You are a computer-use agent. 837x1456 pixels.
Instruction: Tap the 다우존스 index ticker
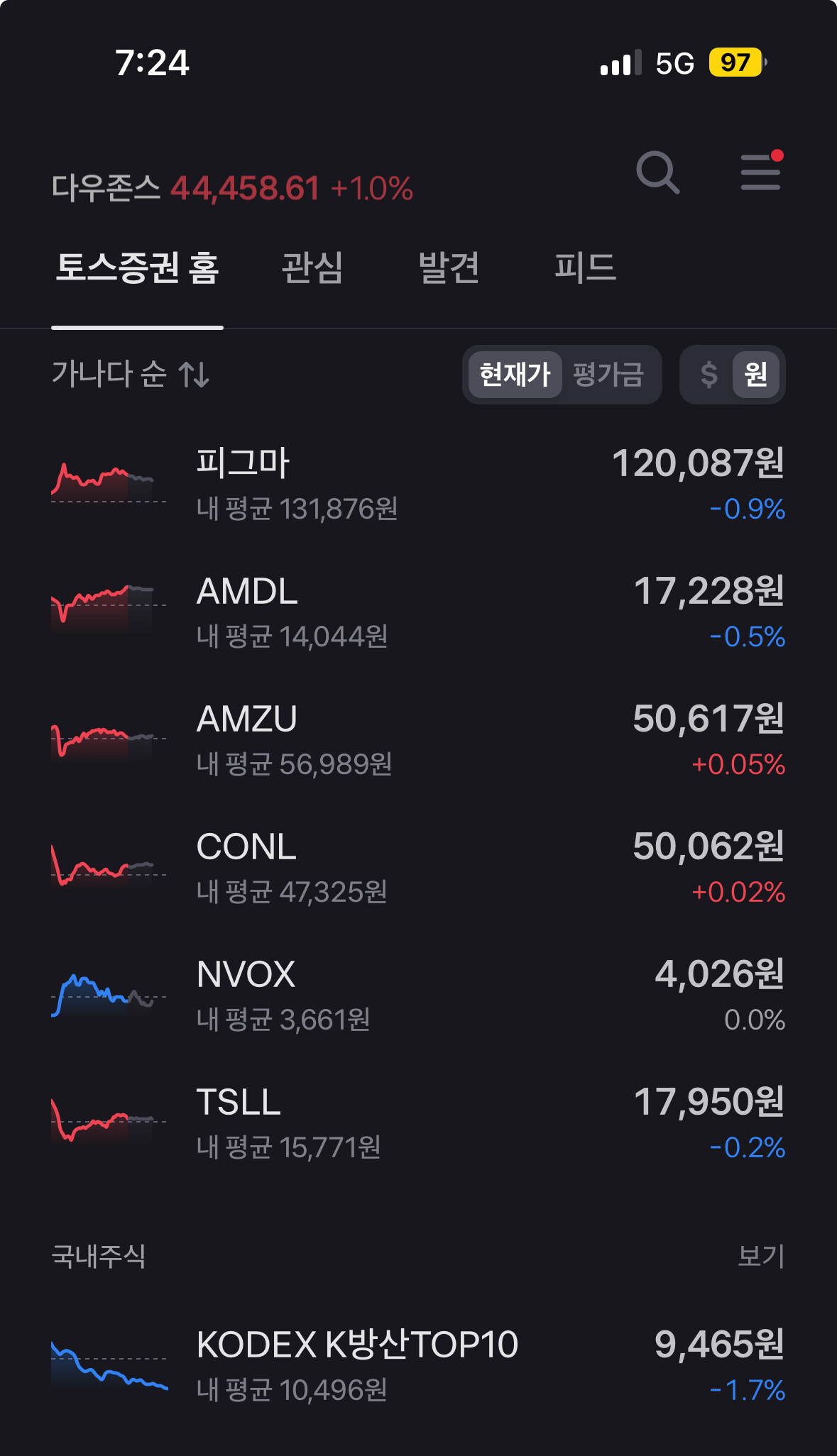232,189
